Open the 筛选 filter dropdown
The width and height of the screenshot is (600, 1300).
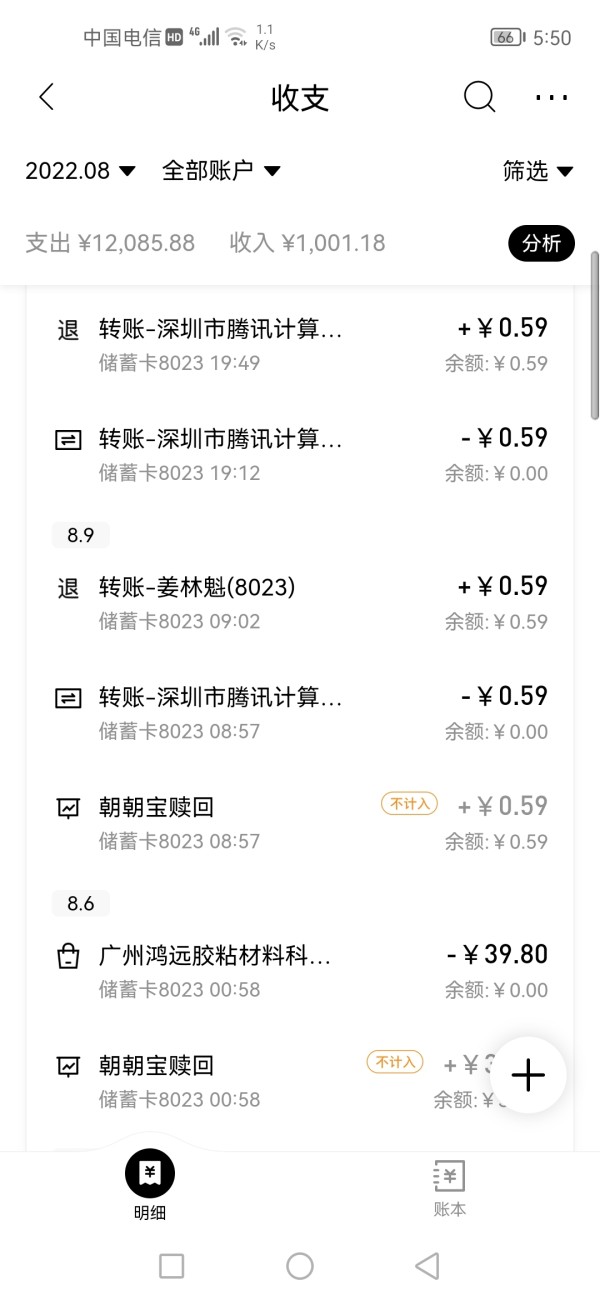[538, 171]
